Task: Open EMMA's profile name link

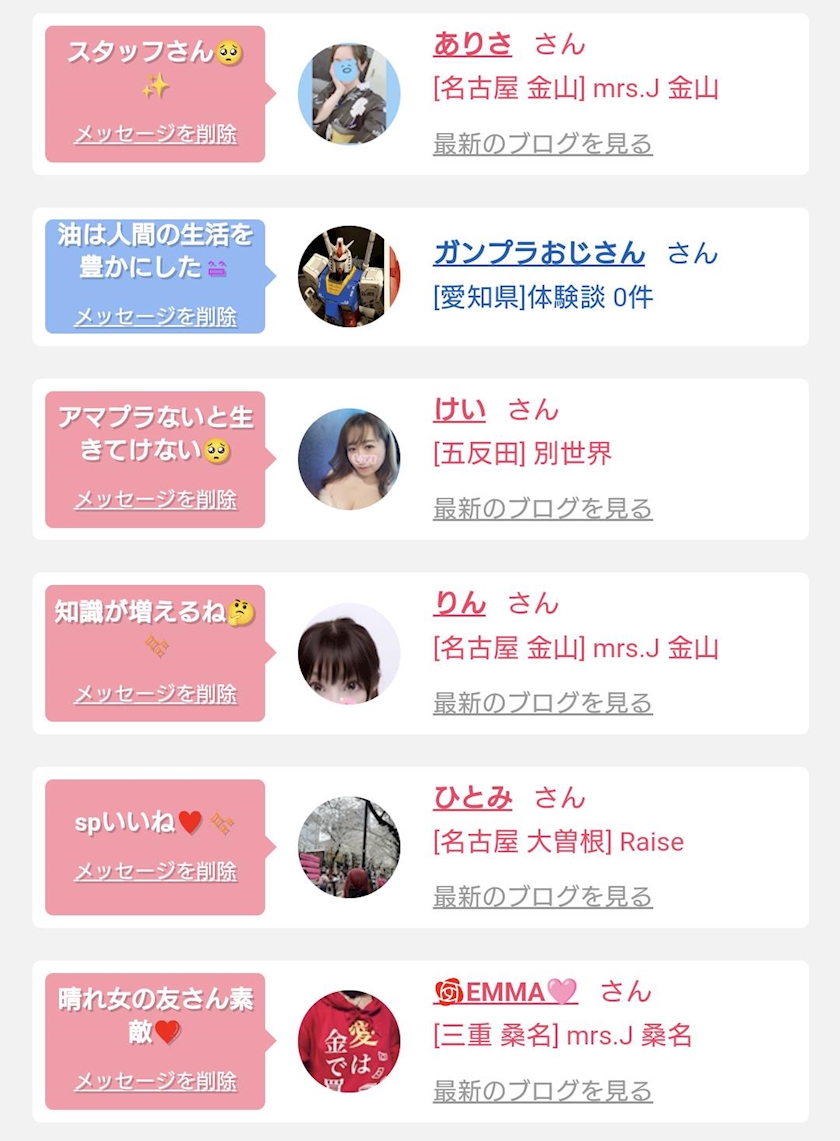Action: [x=506, y=991]
